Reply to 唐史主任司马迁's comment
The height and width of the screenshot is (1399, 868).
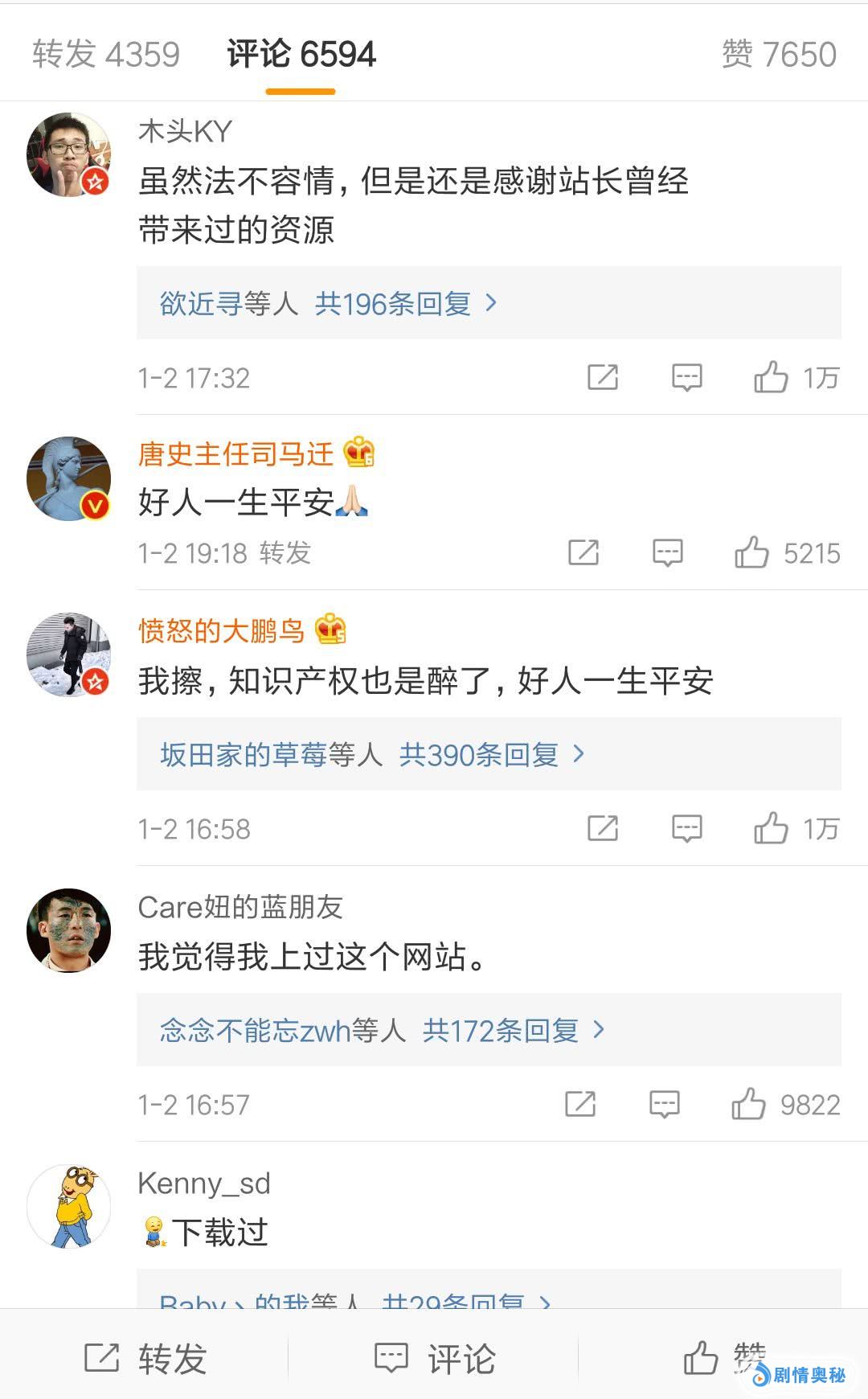(x=667, y=553)
